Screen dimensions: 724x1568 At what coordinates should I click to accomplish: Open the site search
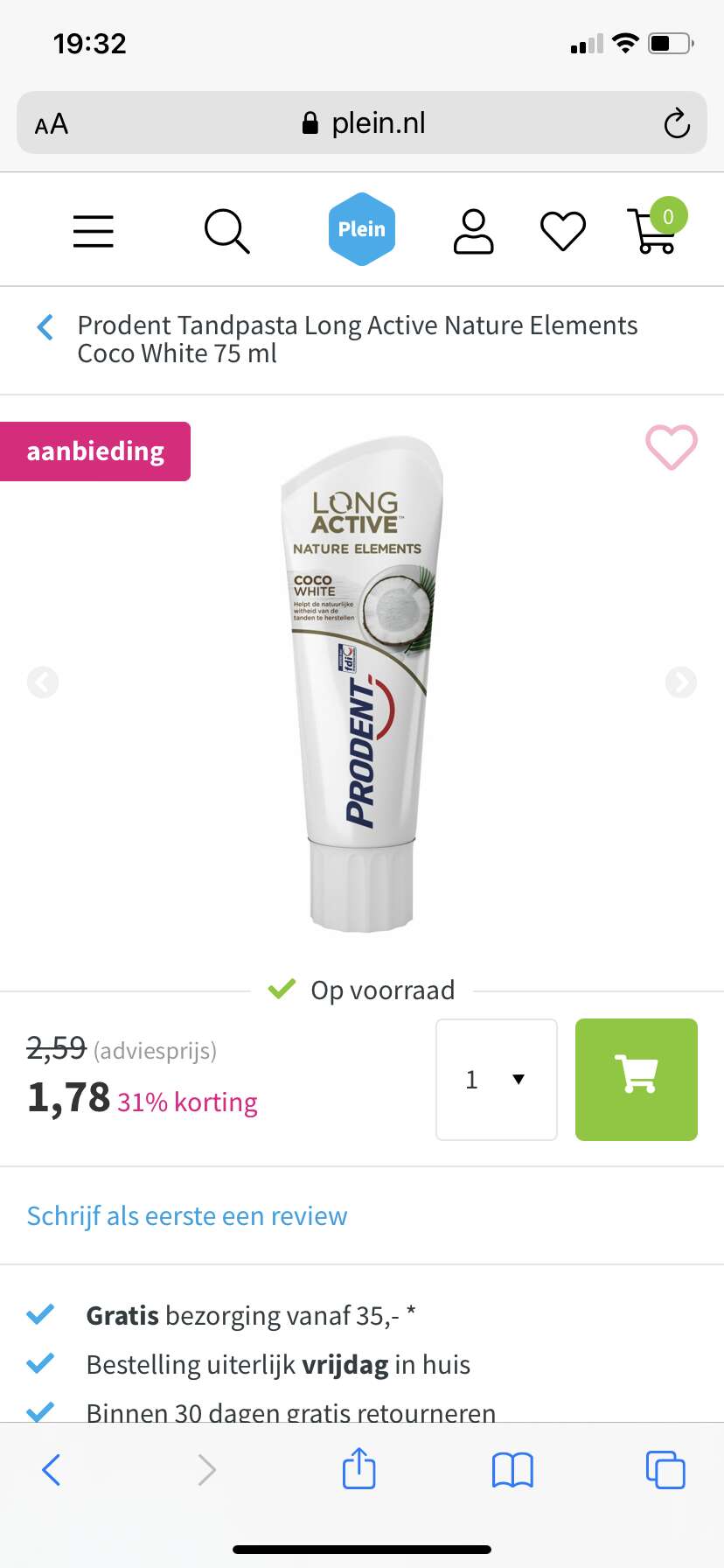pos(227,231)
